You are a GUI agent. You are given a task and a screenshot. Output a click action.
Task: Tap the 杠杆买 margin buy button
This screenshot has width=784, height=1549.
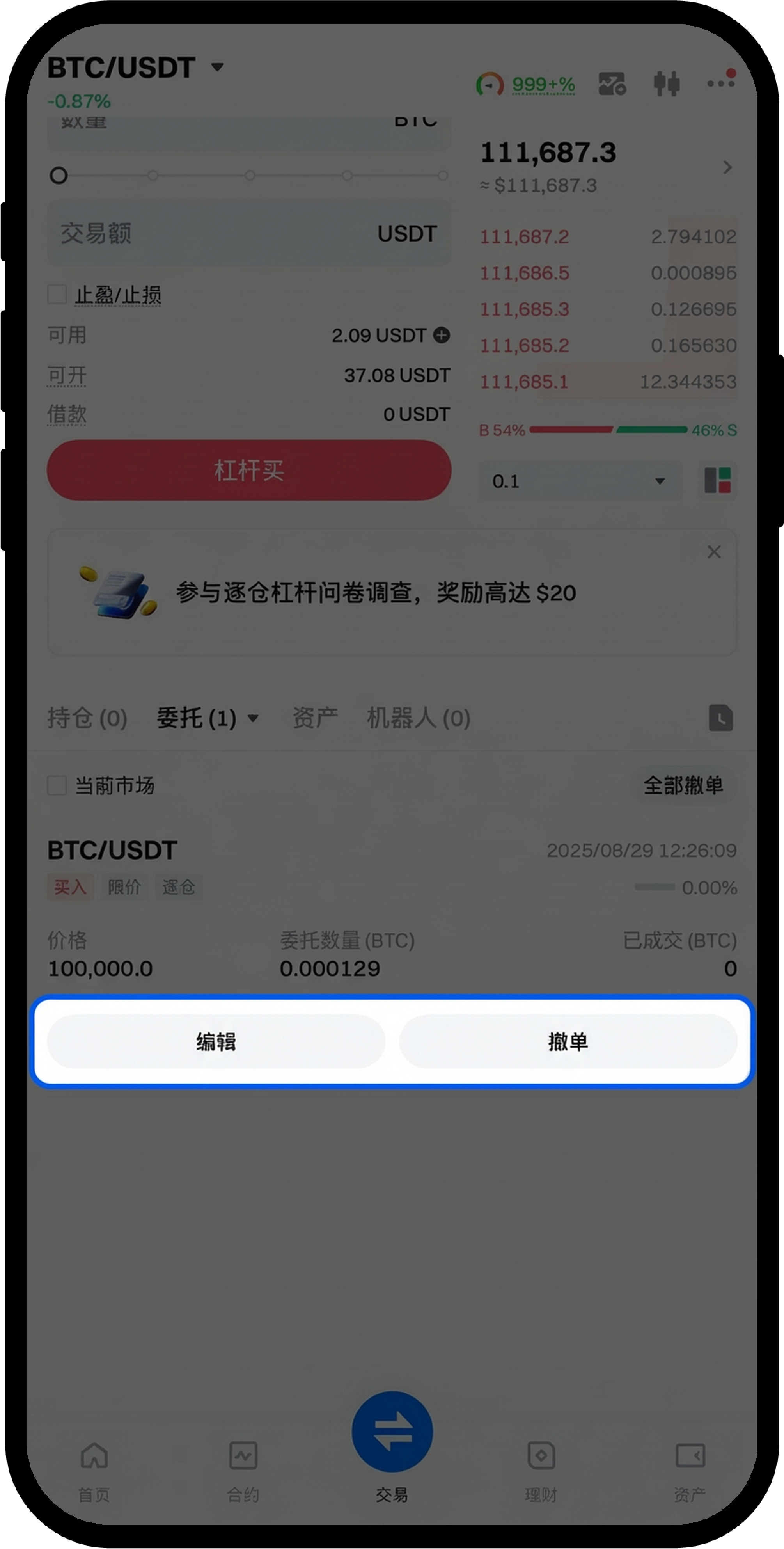pos(249,470)
